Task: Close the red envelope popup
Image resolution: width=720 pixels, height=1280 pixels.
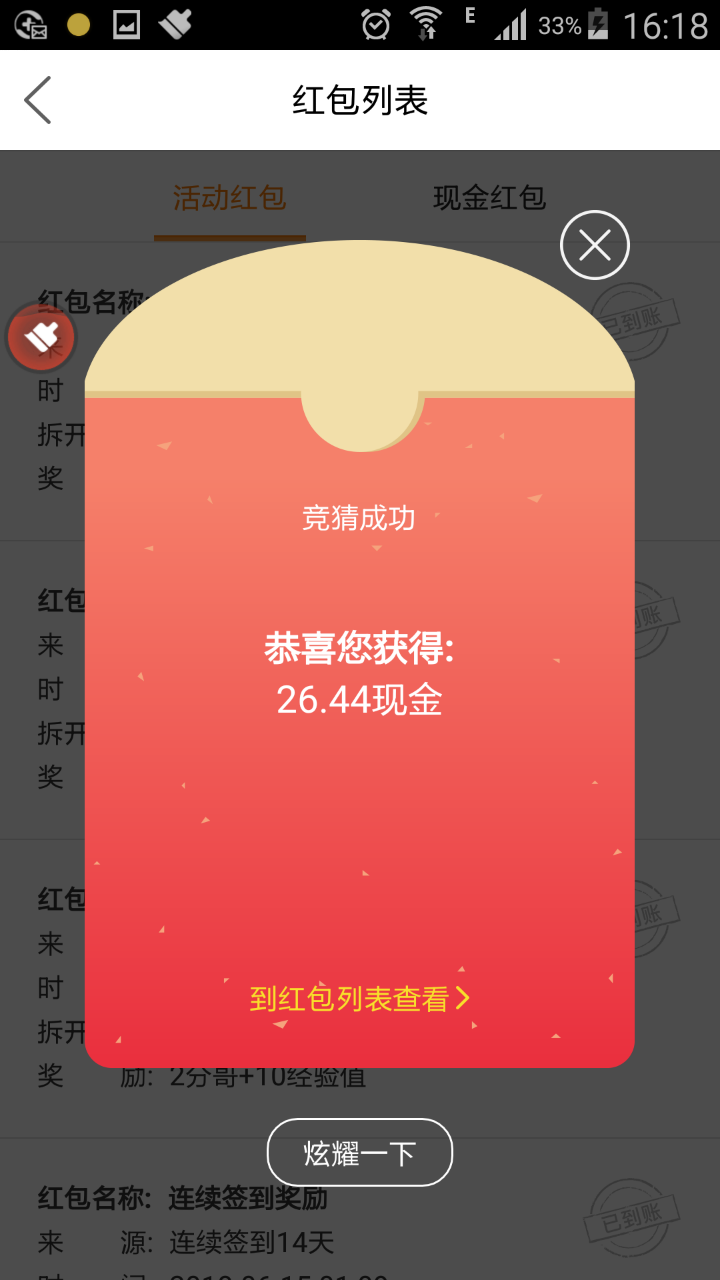Action: (595, 245)
